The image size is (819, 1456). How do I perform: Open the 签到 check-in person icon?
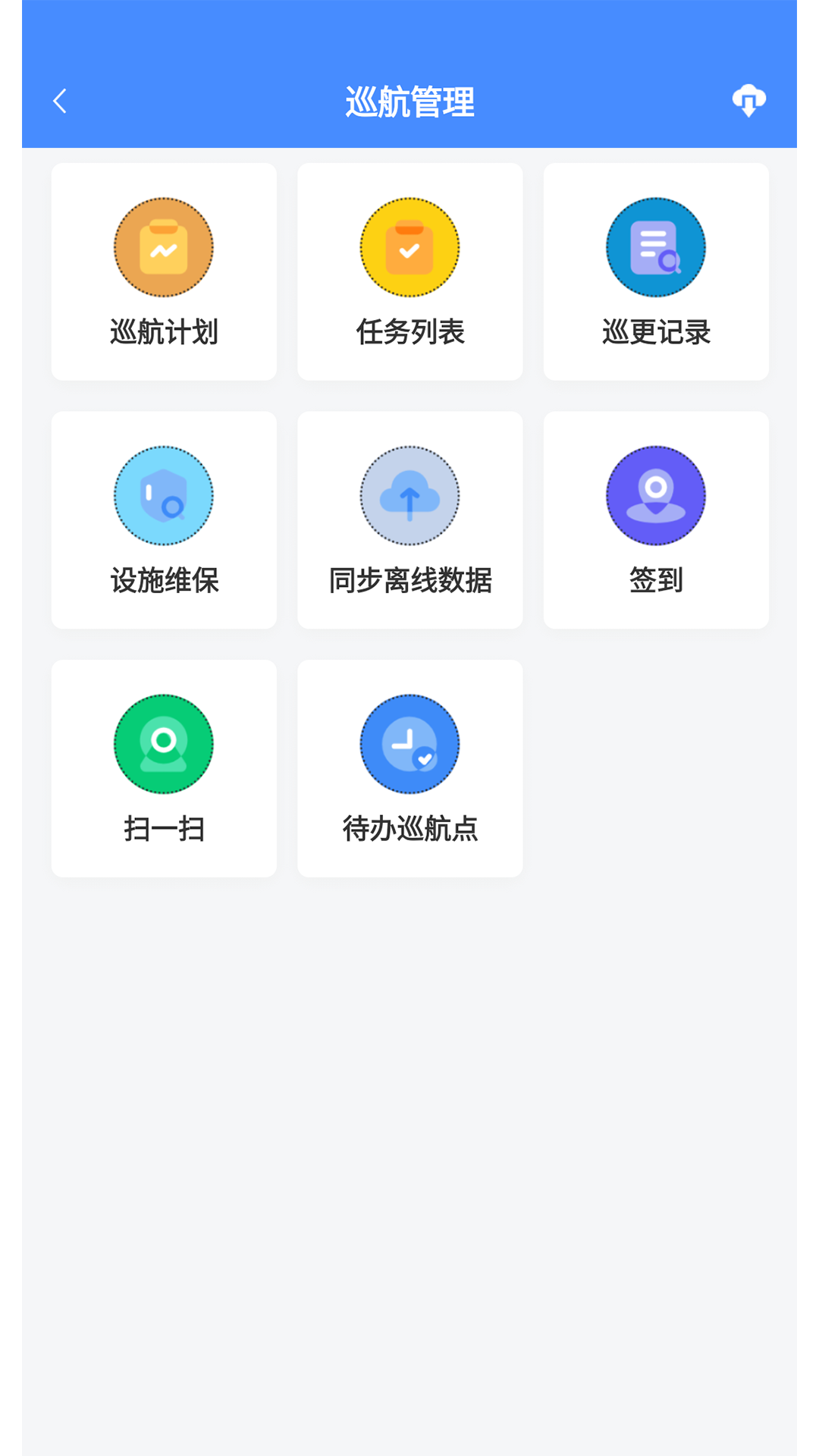point(655,495)
